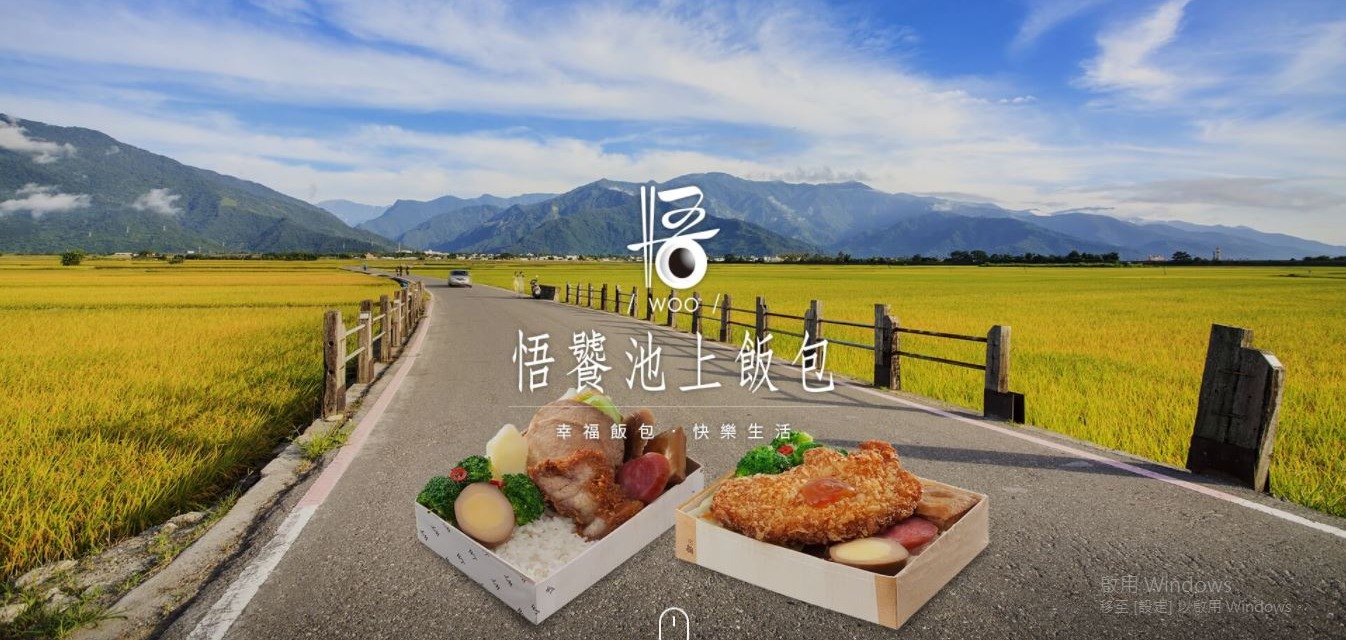
Task: Tap the scroll-down mouse icon
Action: [x=673, y=624]
